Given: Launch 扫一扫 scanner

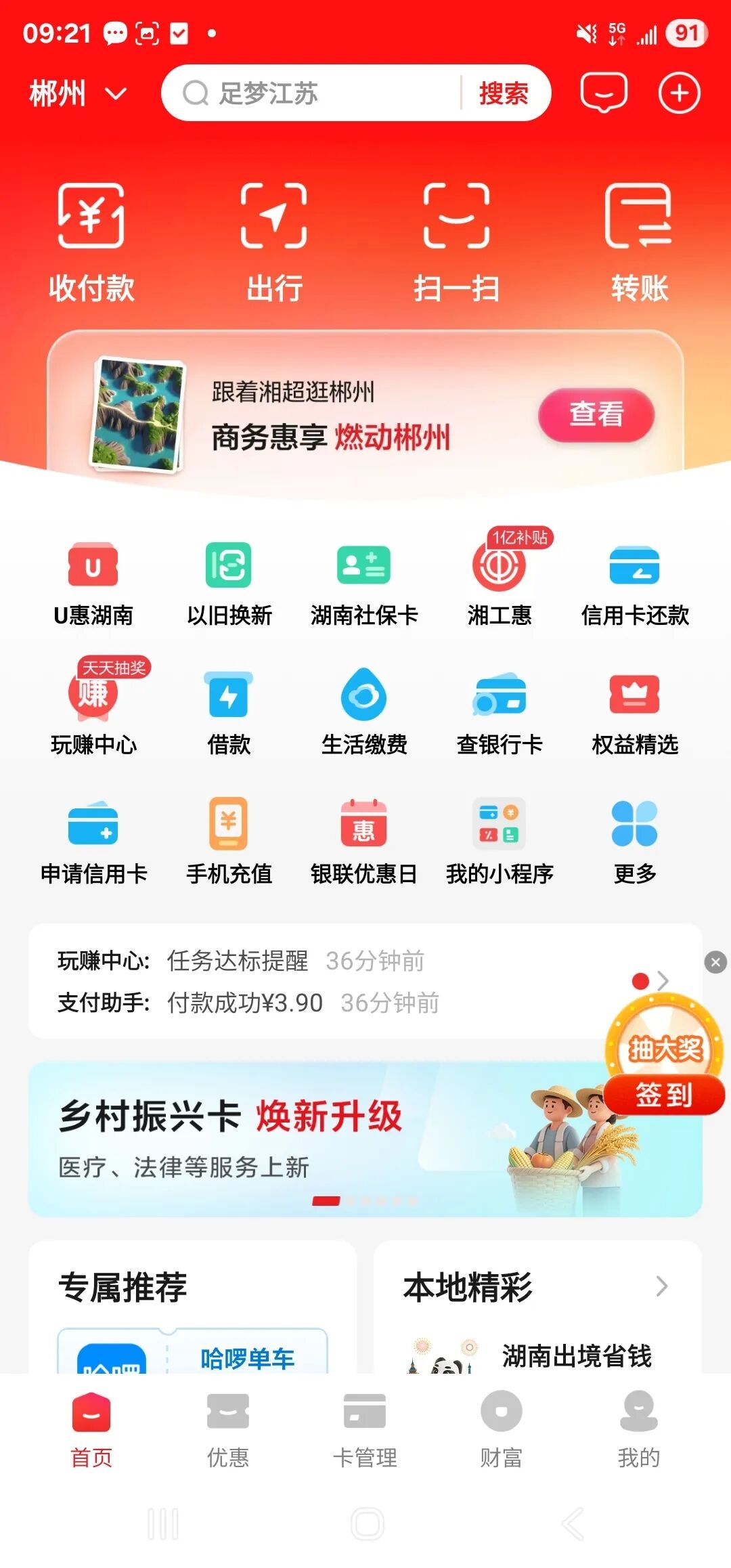Looking at the screenshot, I should point(457,240).
